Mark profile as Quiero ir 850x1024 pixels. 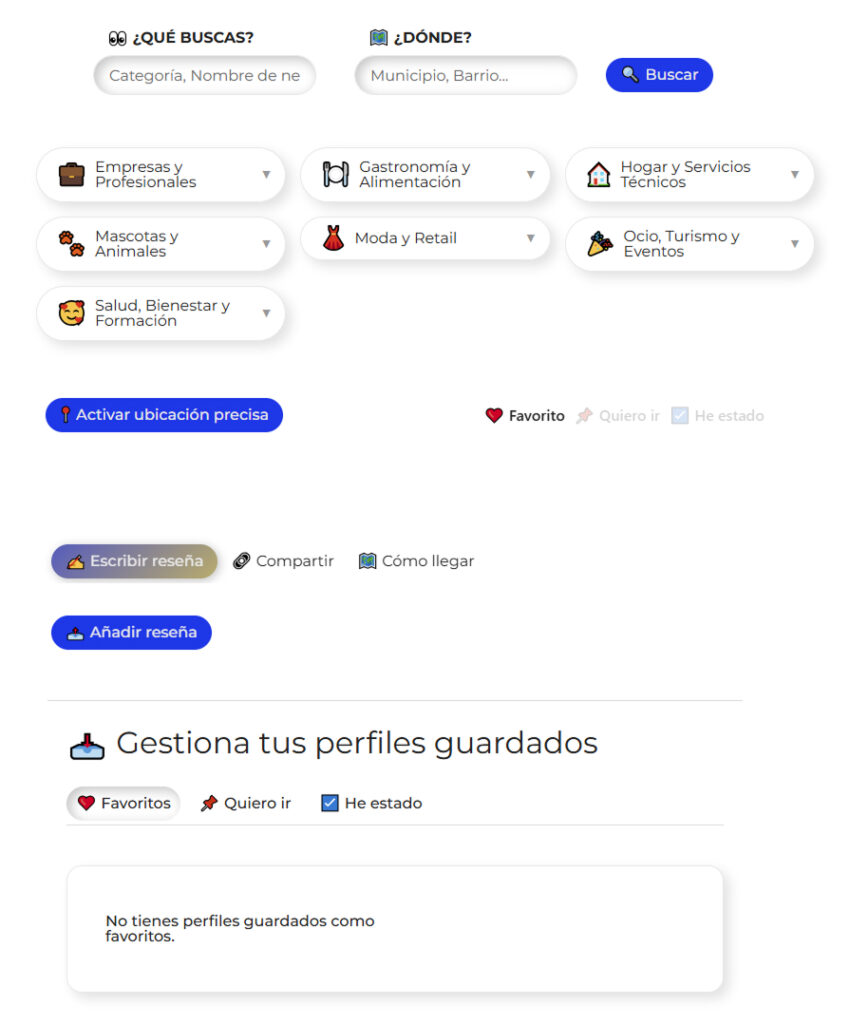618,416
